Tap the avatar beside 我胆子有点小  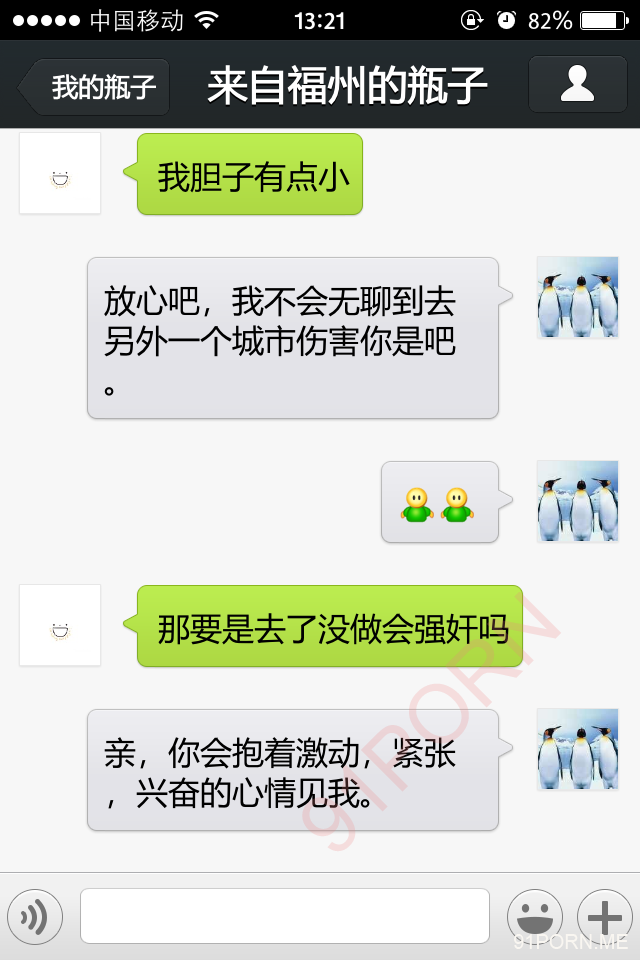[60, 173]
